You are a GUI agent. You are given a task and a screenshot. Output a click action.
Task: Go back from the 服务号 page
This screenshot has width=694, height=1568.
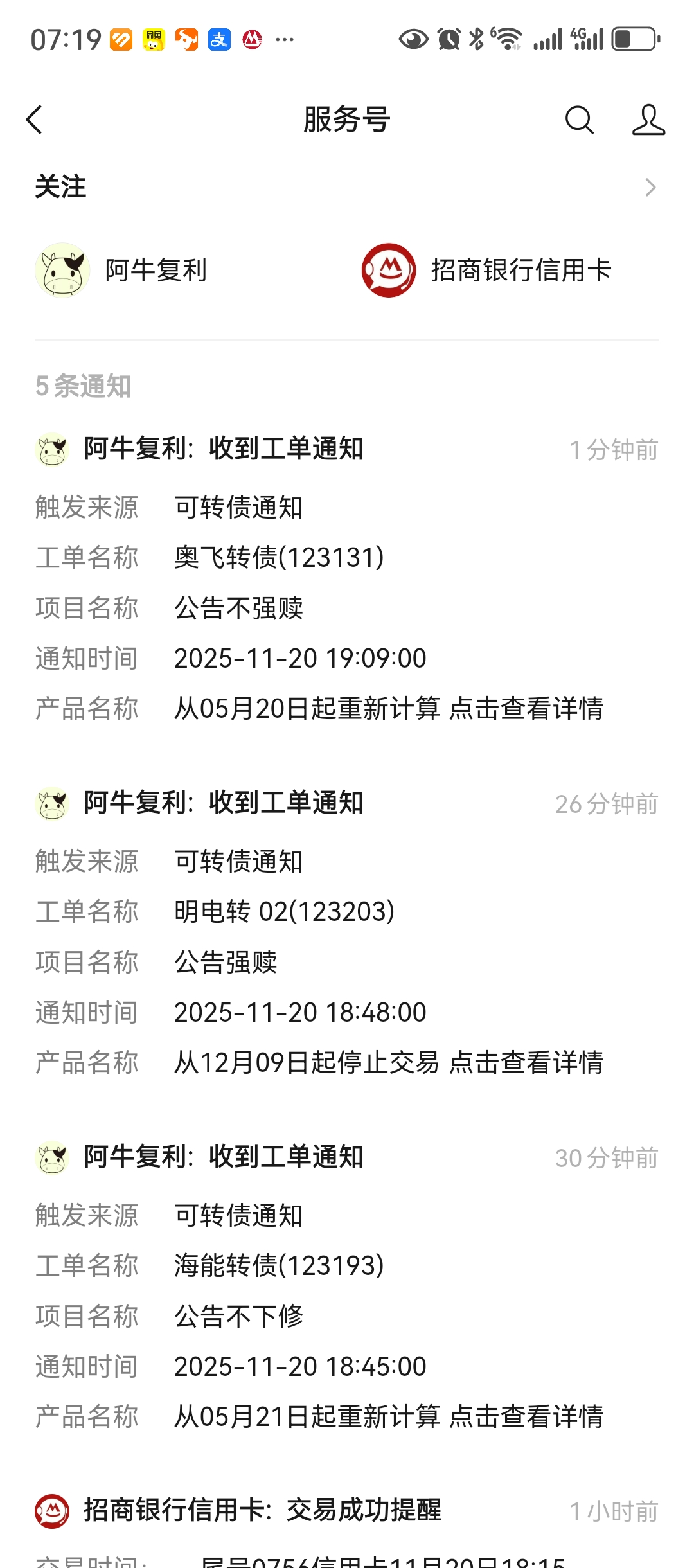(35, 120)
